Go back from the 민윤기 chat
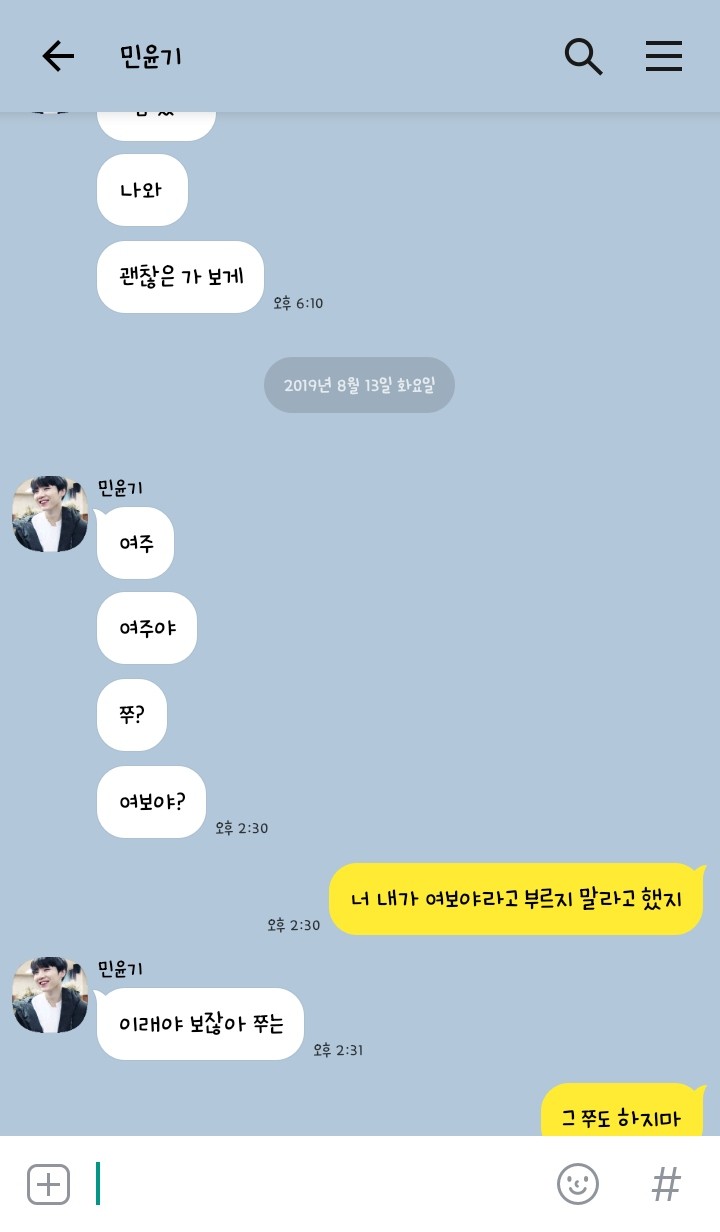This screenshot has height=1232, width=720. coord(58,56)
